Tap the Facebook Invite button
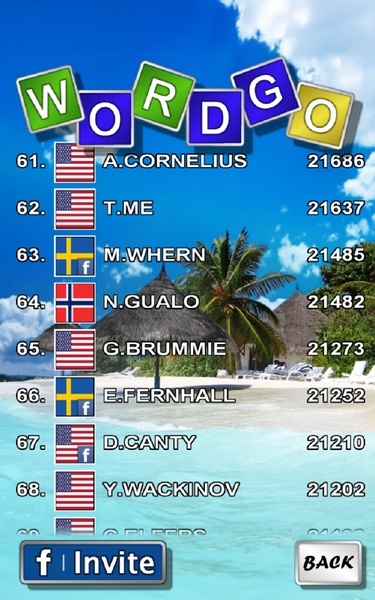The height and width of the screenshot is (600, 375). [93, 562]
